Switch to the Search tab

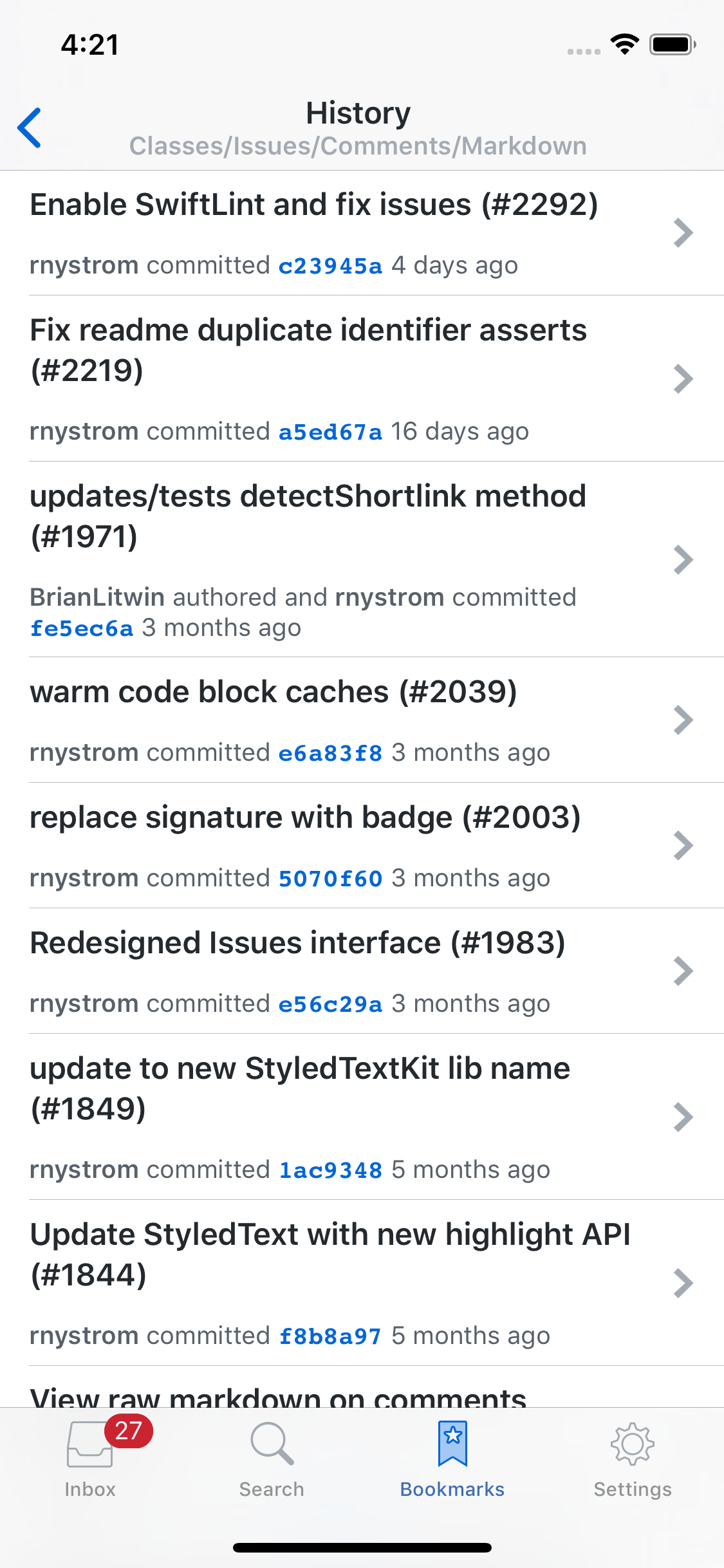[x=272, y=1459]
